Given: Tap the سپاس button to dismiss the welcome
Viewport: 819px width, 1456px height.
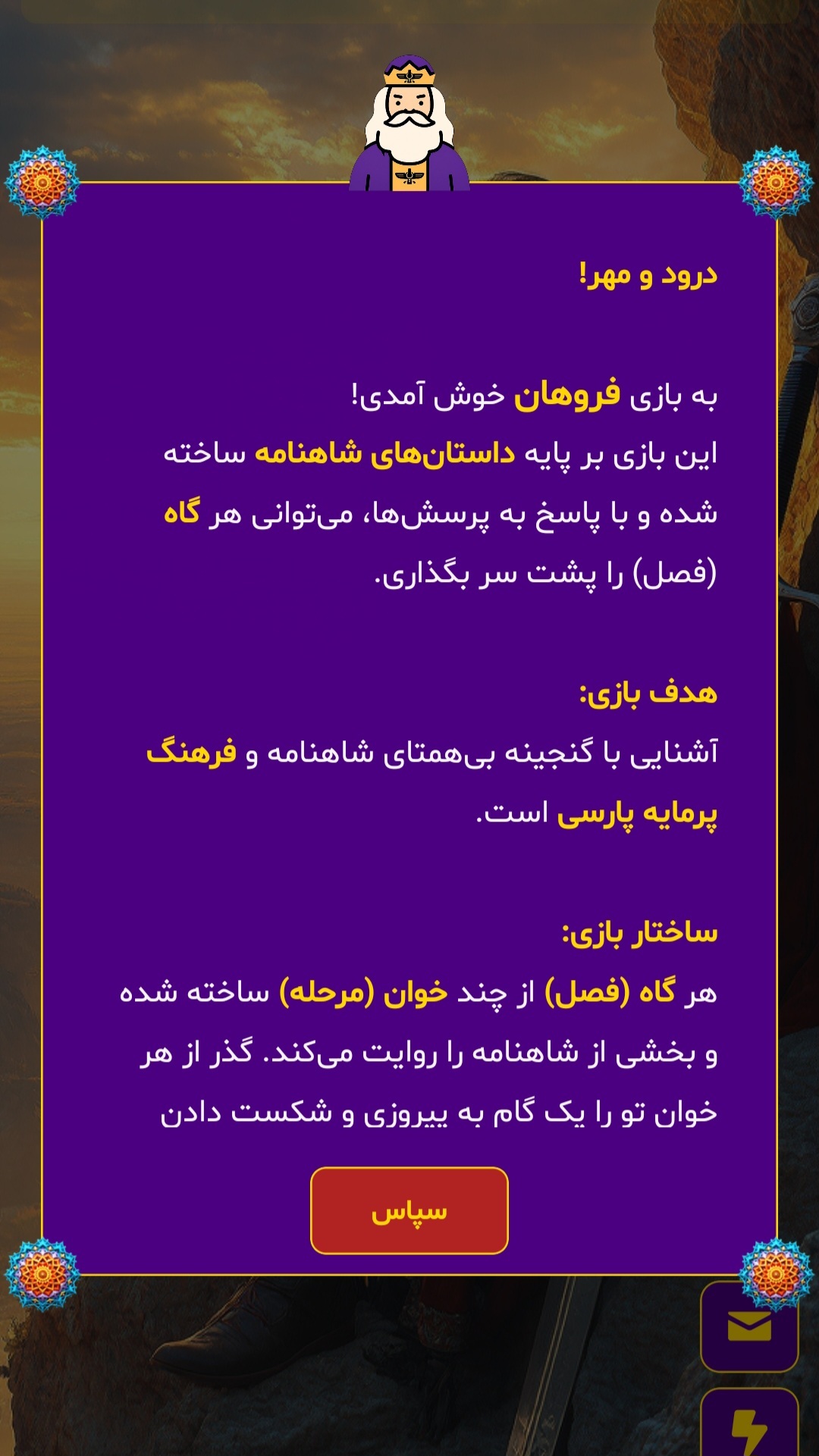Looking at the screenshot, I should pos(409,1210).
